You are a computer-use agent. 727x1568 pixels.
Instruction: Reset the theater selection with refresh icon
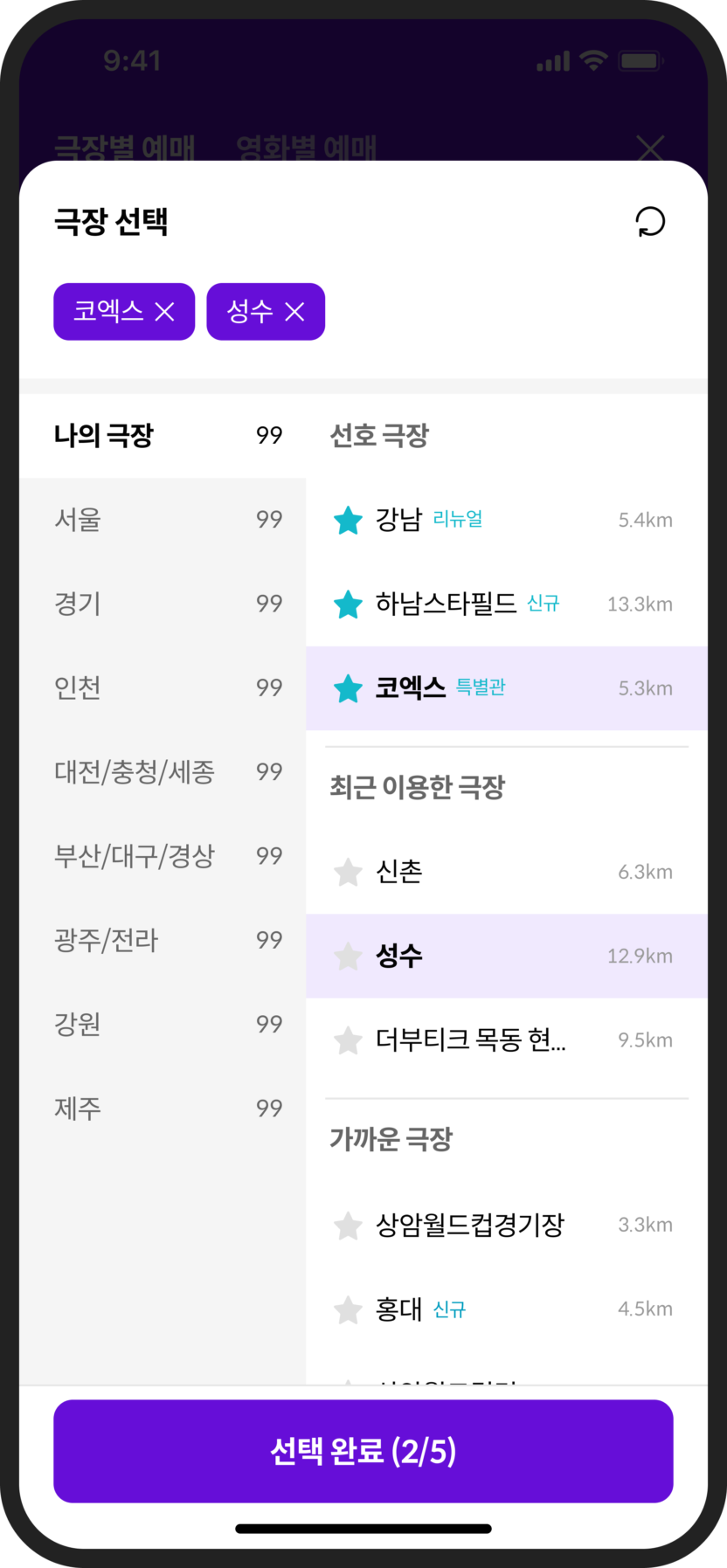(650, 222)
